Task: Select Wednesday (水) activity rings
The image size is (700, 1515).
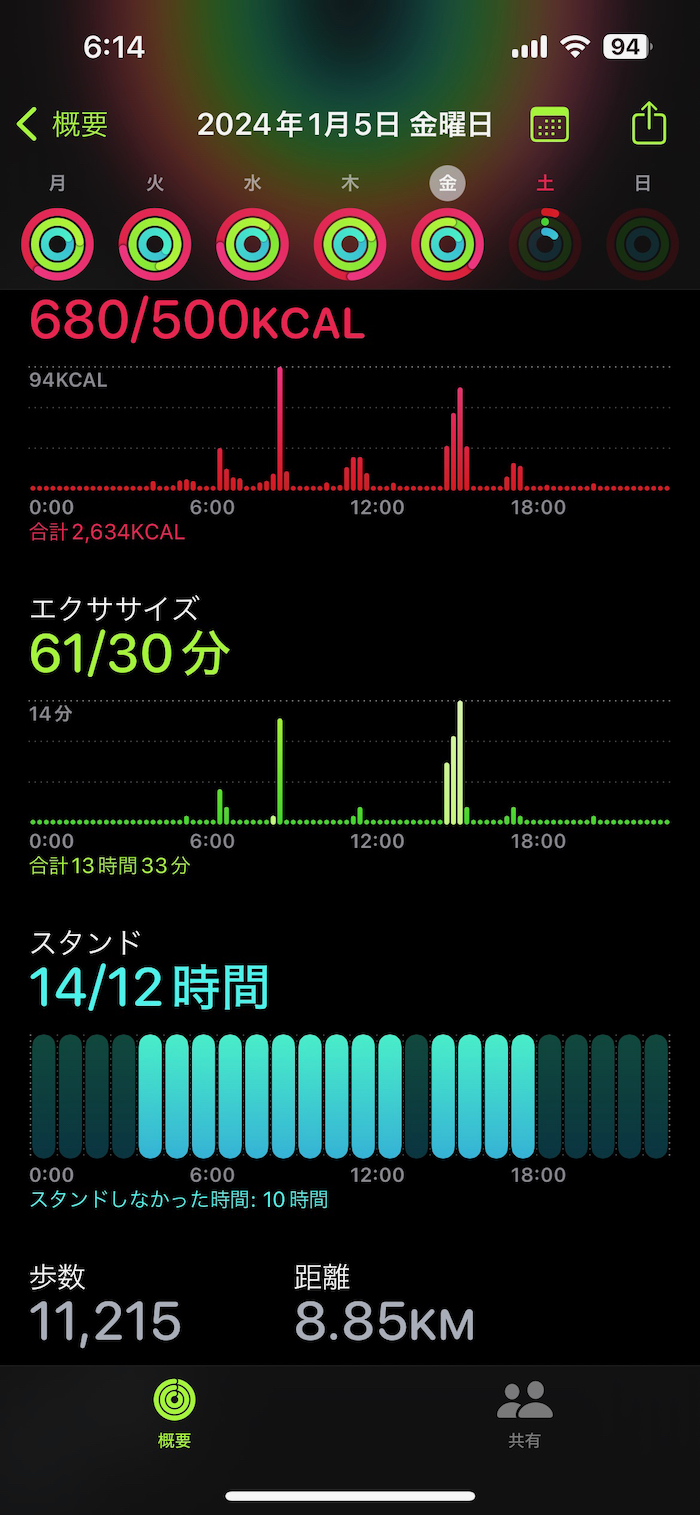Action: (252, 243)
